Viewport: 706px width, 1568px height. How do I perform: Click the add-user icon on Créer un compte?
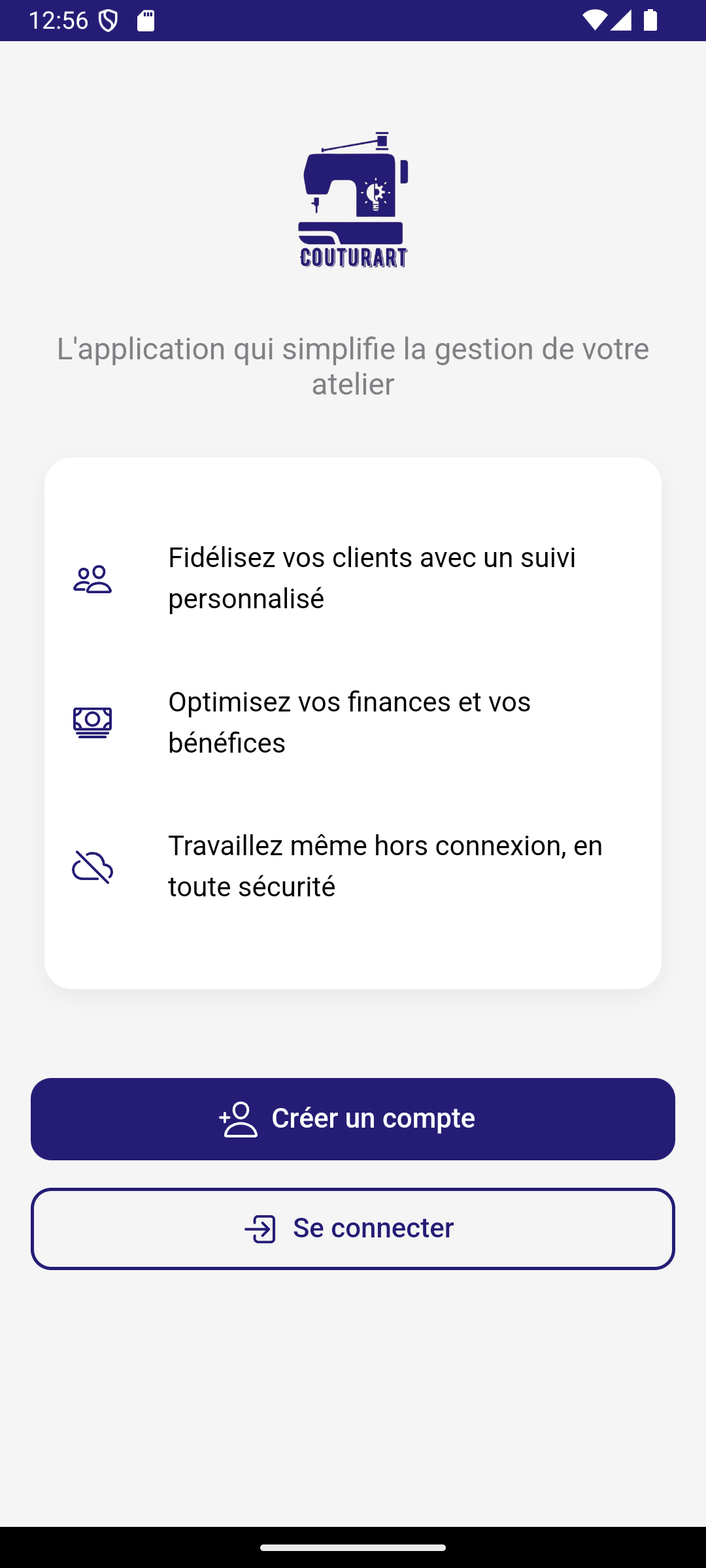[237, 1118]
